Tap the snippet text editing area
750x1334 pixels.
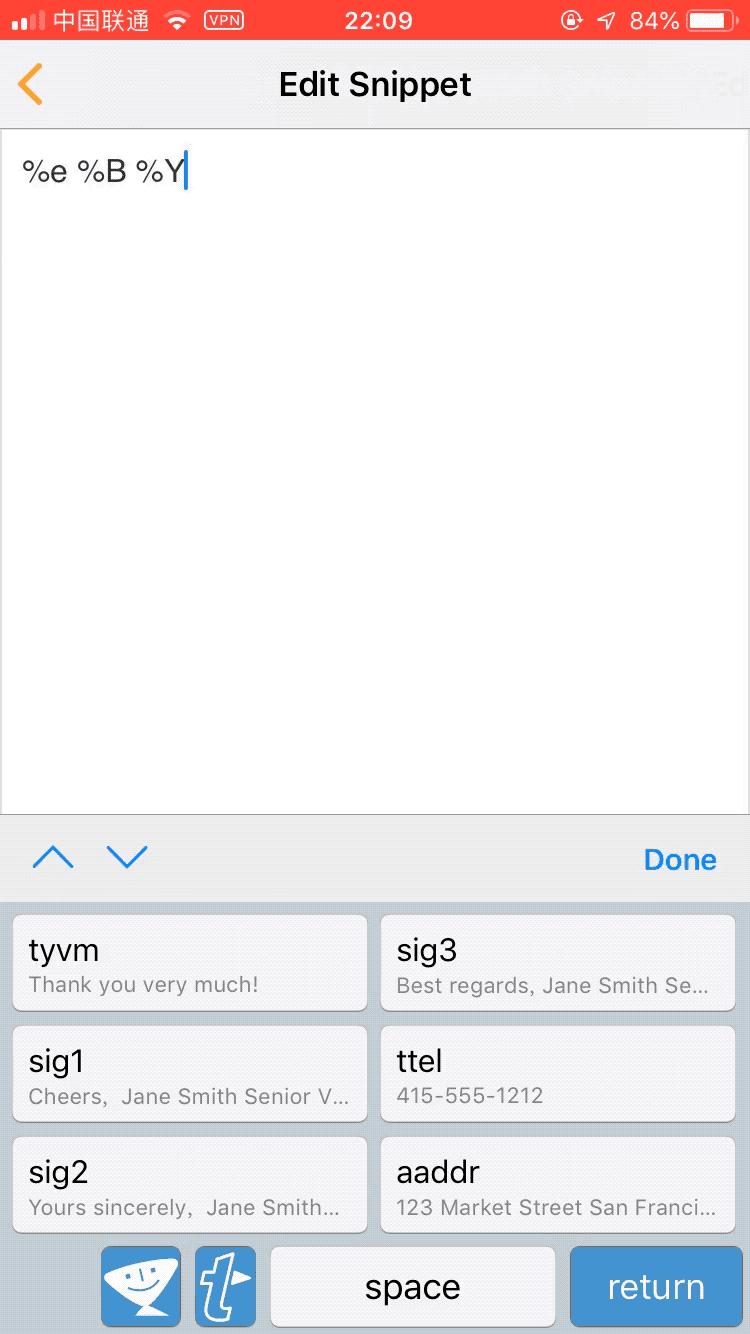point(375,470)
